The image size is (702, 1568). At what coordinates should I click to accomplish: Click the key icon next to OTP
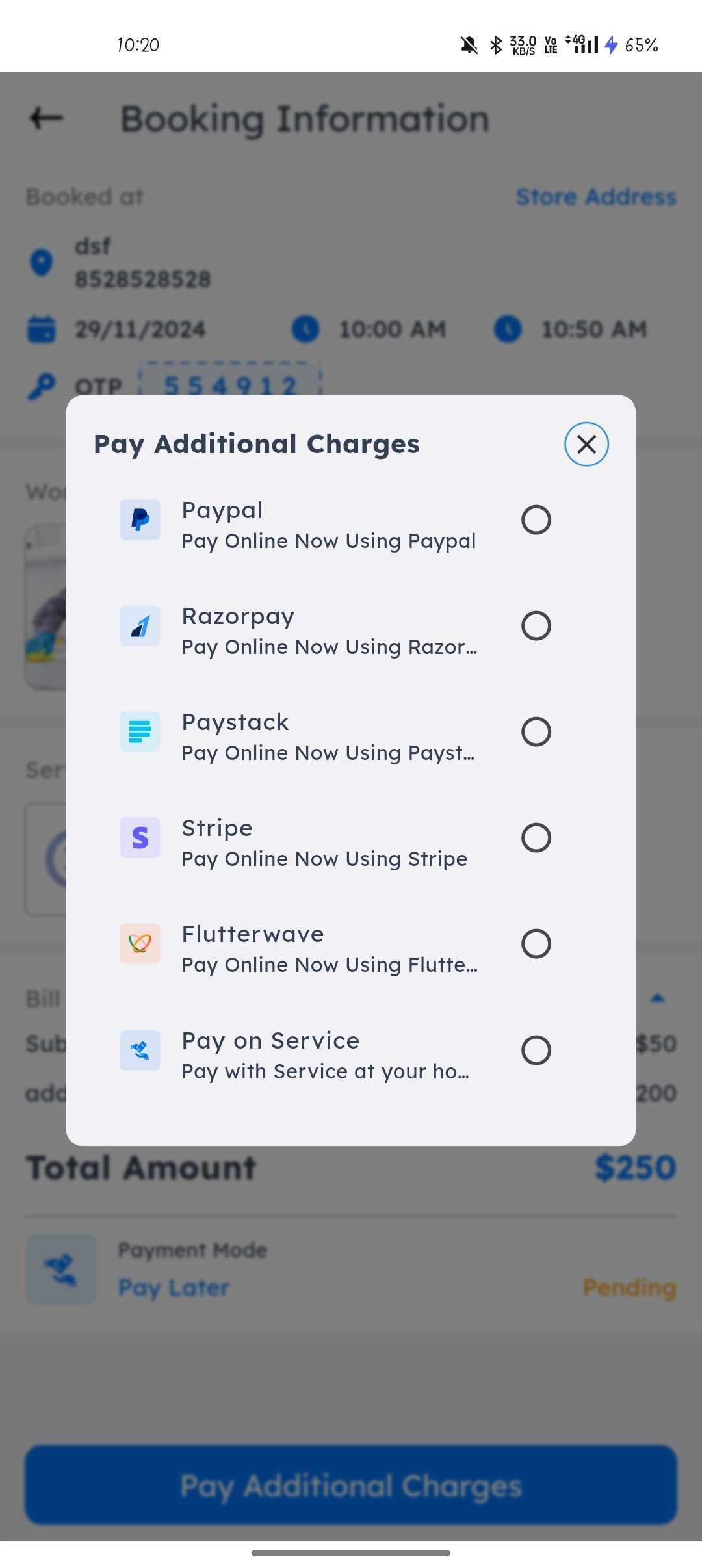[41, 385]
